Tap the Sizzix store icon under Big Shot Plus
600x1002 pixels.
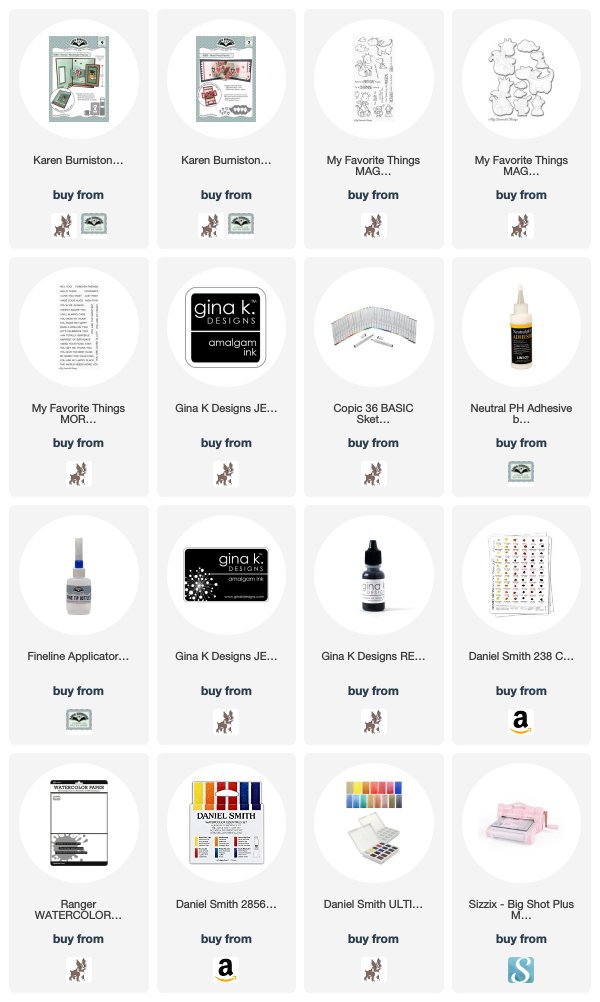(521, 969)
